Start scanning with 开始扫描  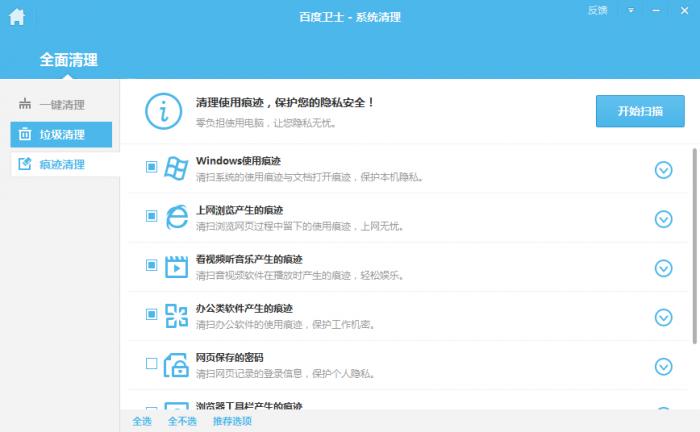point(640,111)
